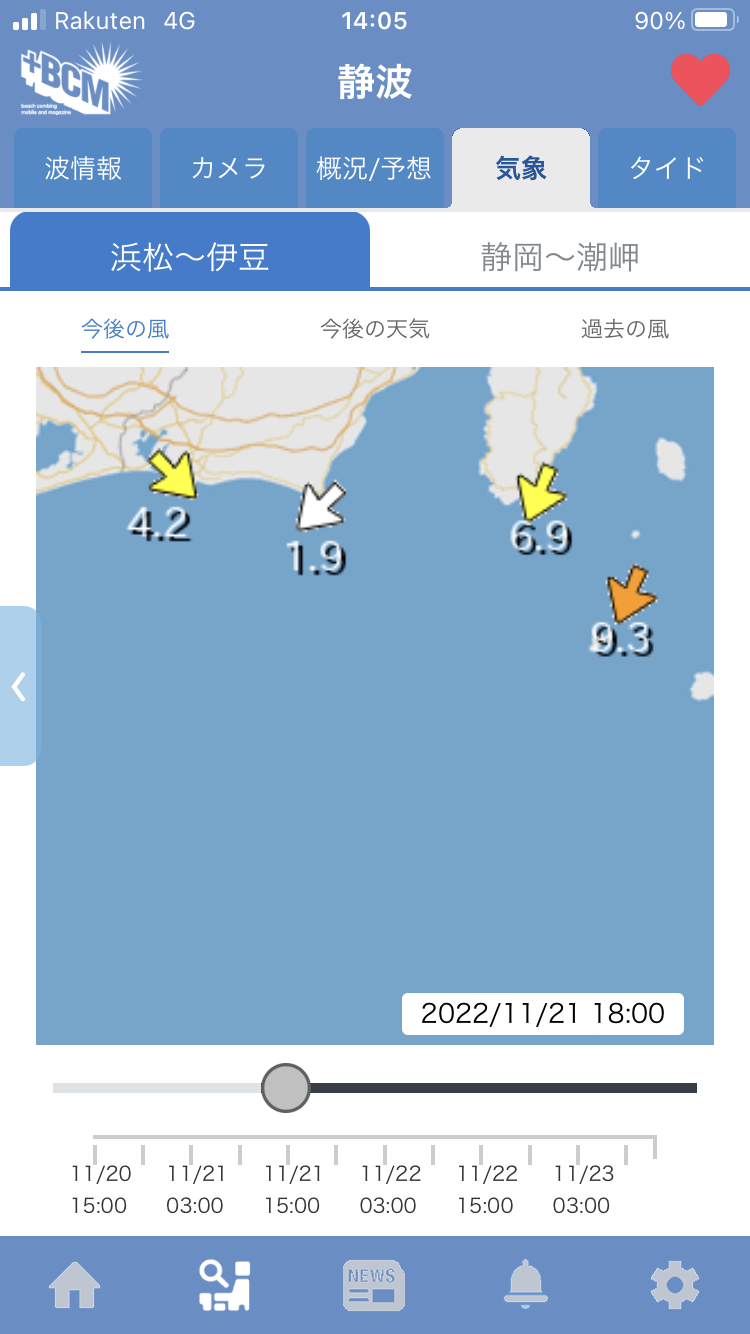Show 今後の天気 forecast
The width and height of the screenshot is (750, 1334).
pos(375,328)
